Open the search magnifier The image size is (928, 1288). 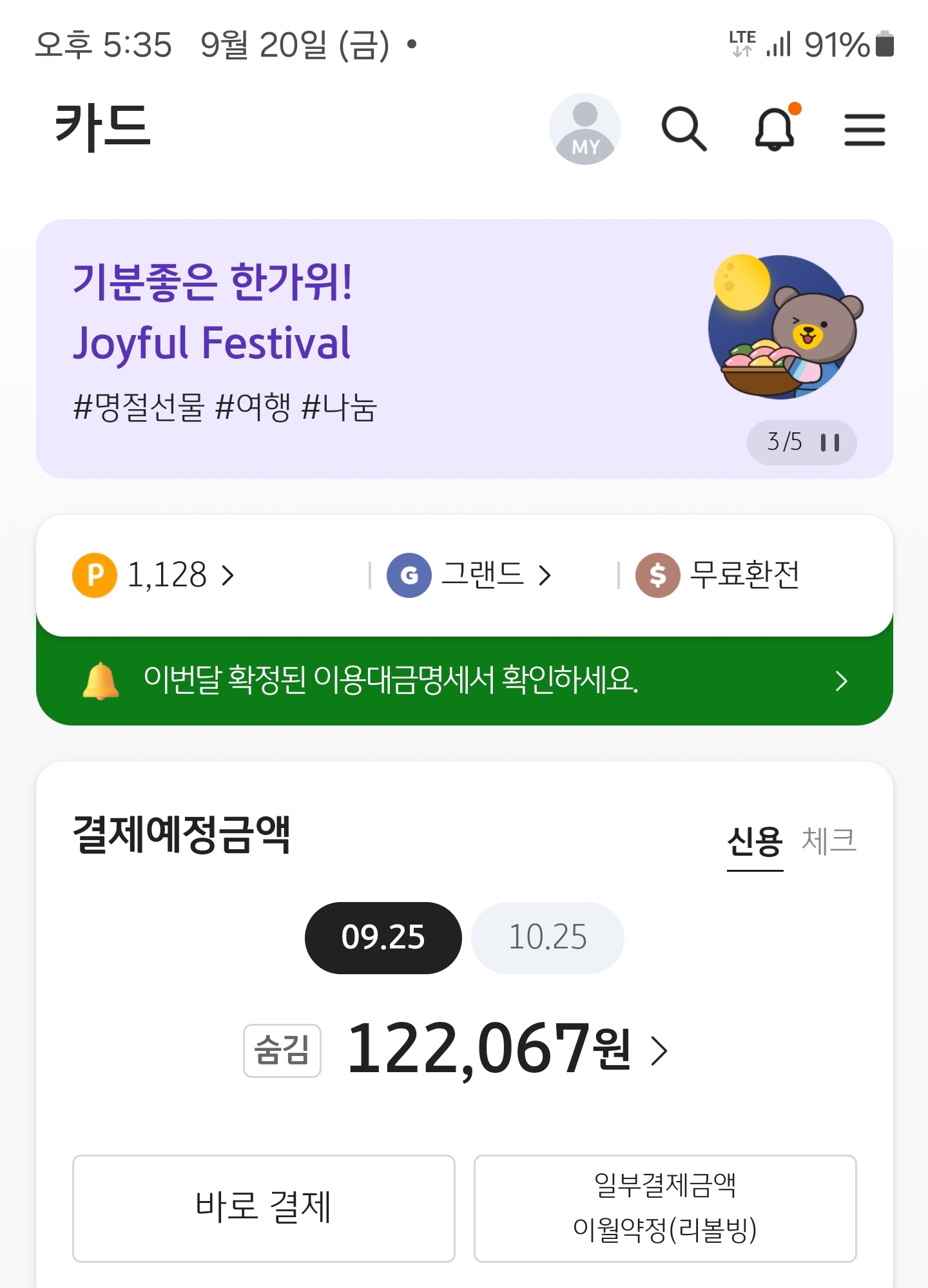[684, 129]
